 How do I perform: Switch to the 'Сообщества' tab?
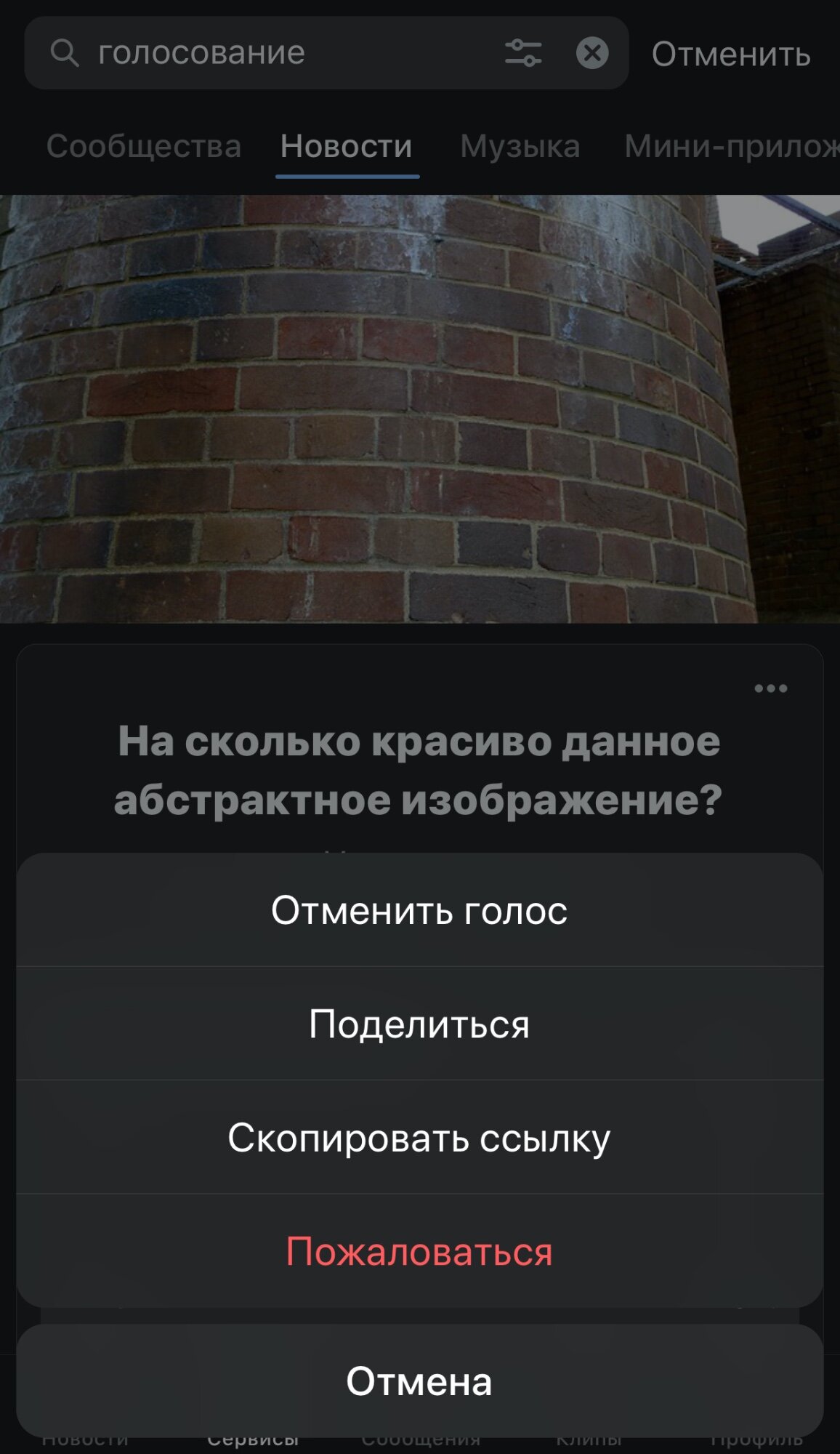(144, 146)
